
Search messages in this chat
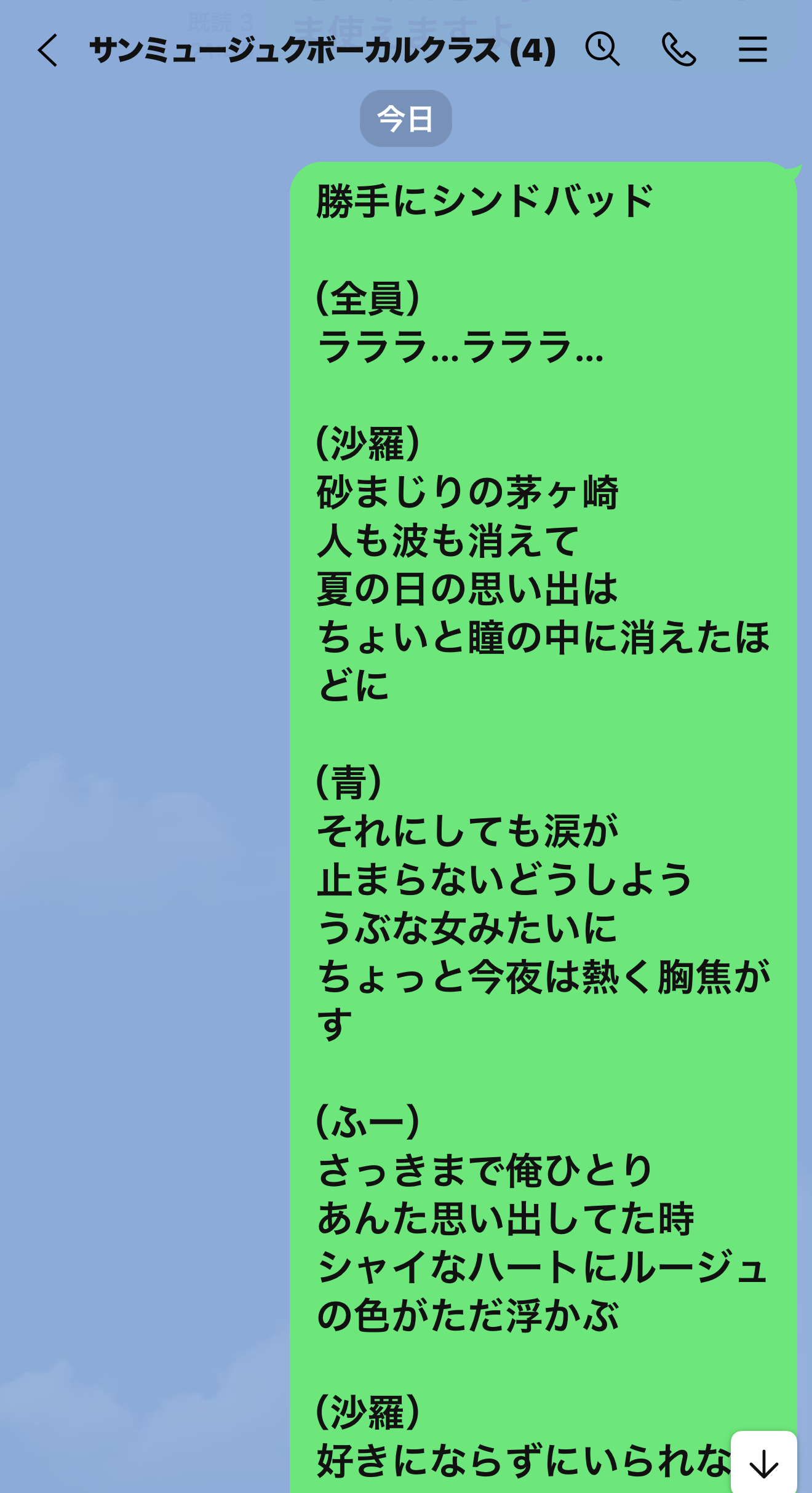[x=602, y=49]
